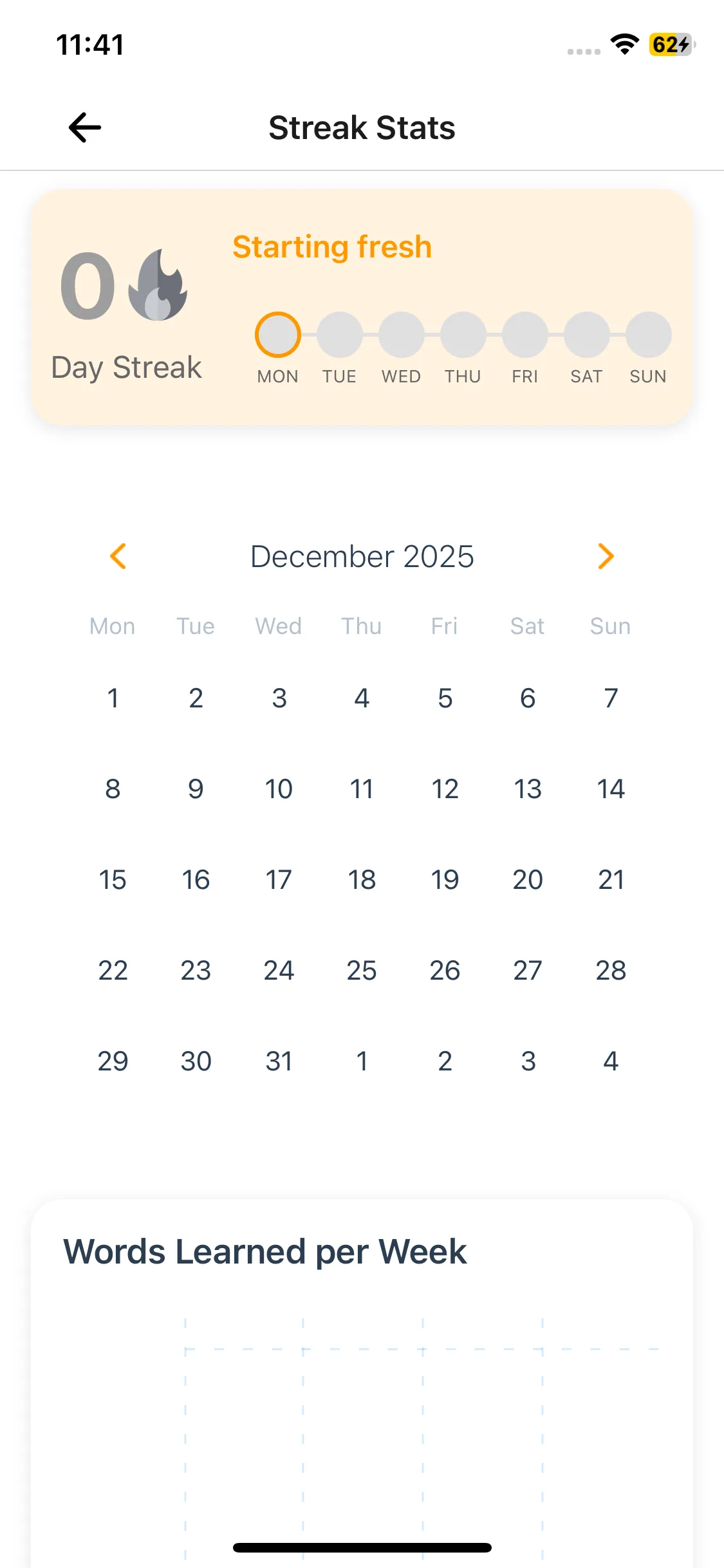The image size is (724, 1568).
Task: Select December 10 in the calendar
Action: click(279, 789)
